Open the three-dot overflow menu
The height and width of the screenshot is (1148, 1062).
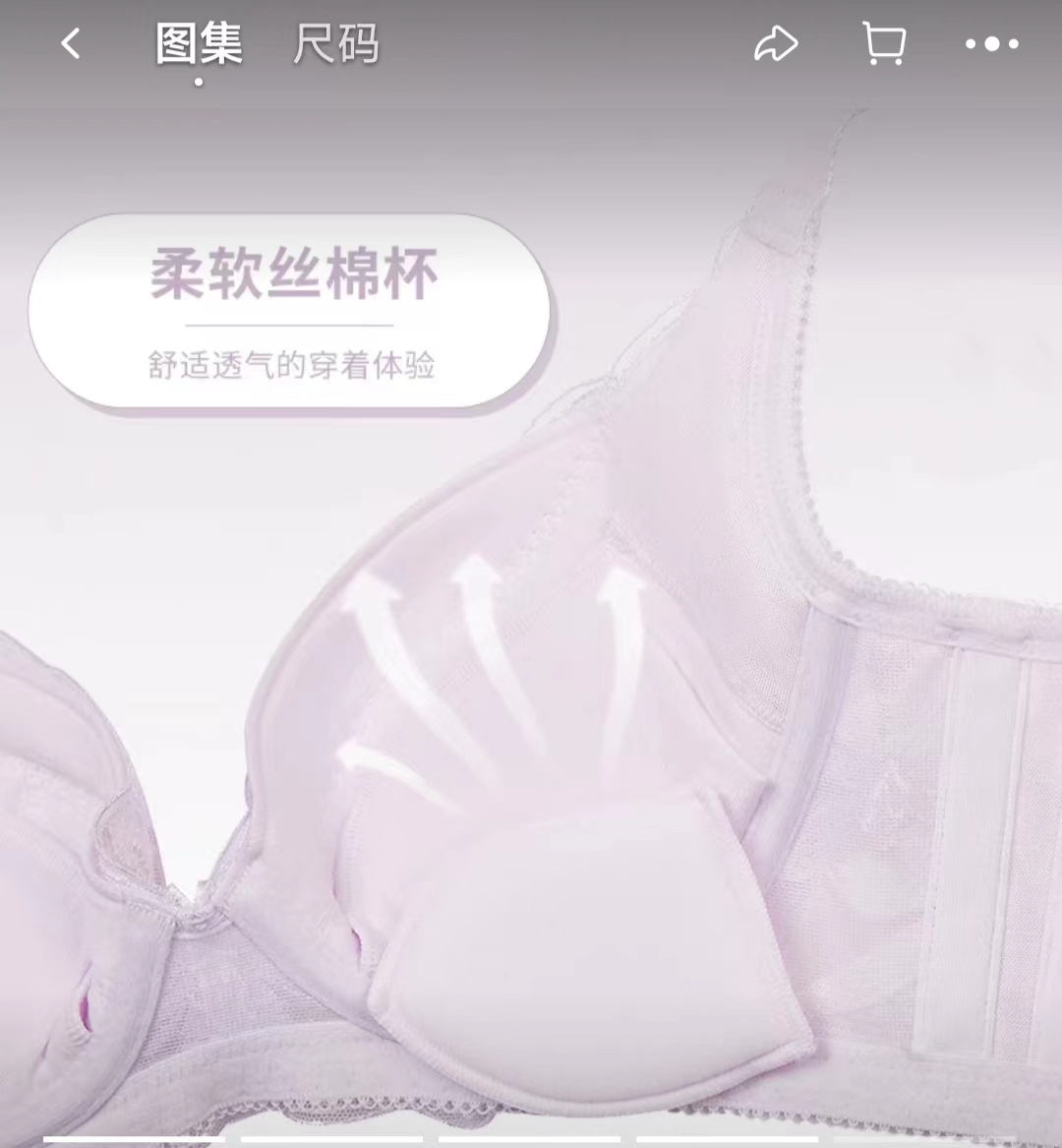991,44
